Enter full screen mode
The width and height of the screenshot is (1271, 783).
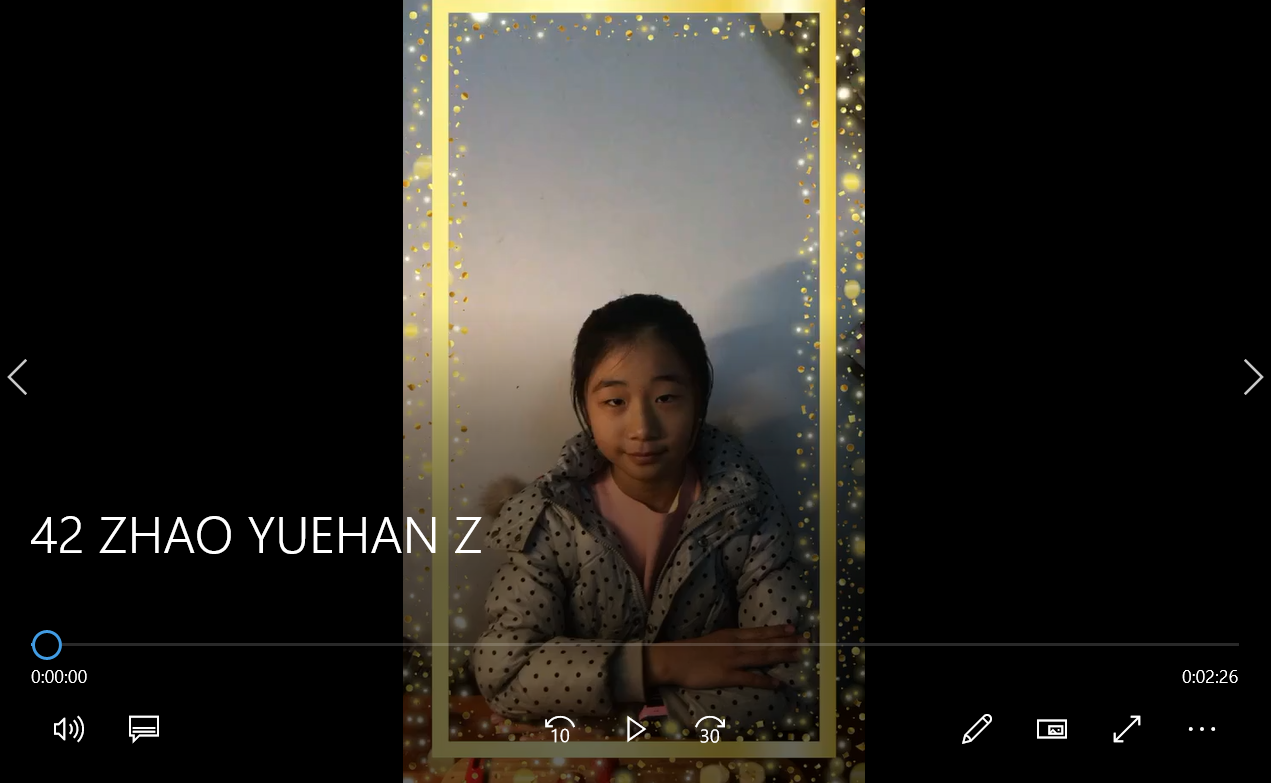1127,729
